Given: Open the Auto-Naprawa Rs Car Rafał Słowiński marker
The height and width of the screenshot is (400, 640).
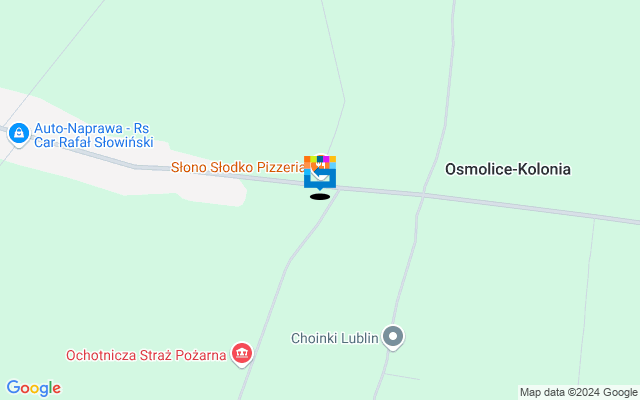Looking at the screenshot, I should pos(18,134).
